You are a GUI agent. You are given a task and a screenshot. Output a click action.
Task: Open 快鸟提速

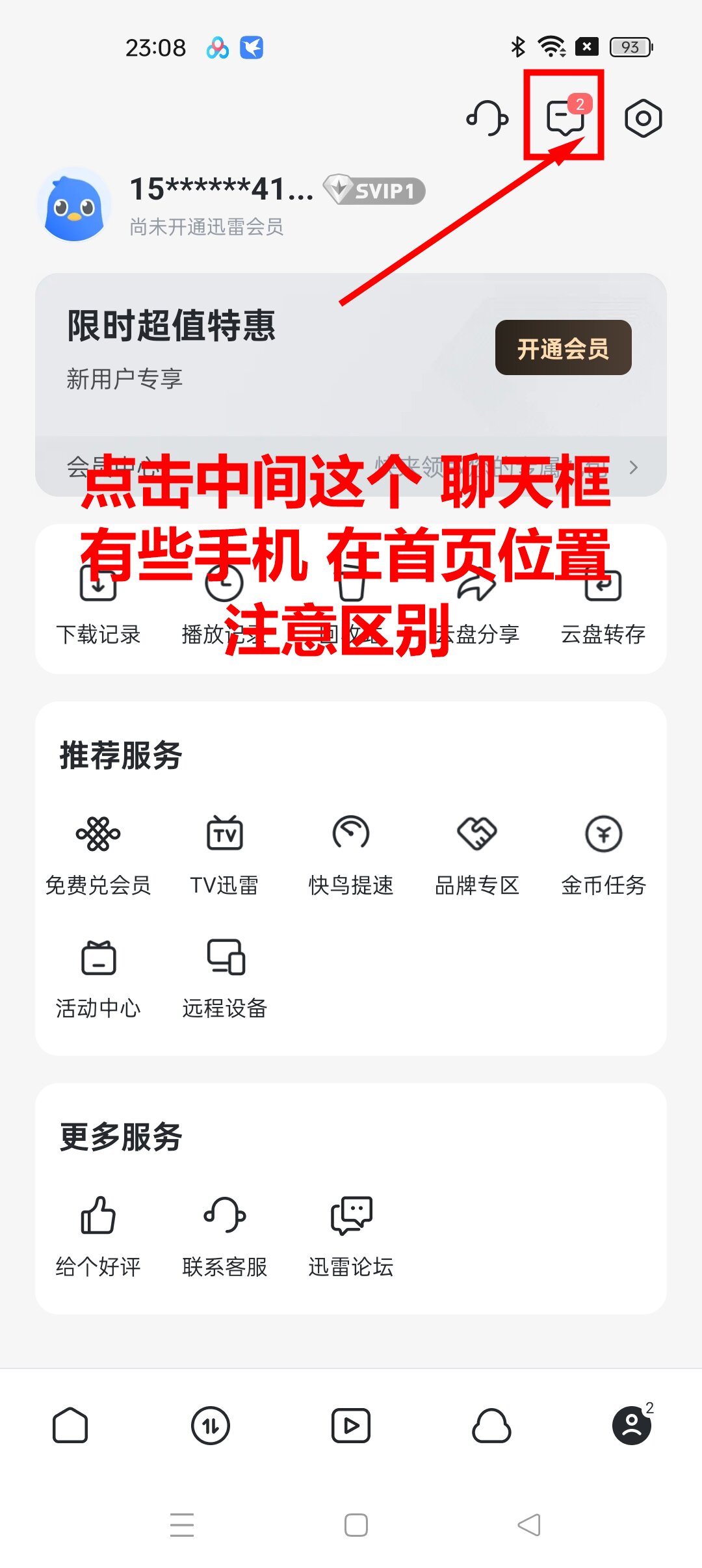point(351,853)
